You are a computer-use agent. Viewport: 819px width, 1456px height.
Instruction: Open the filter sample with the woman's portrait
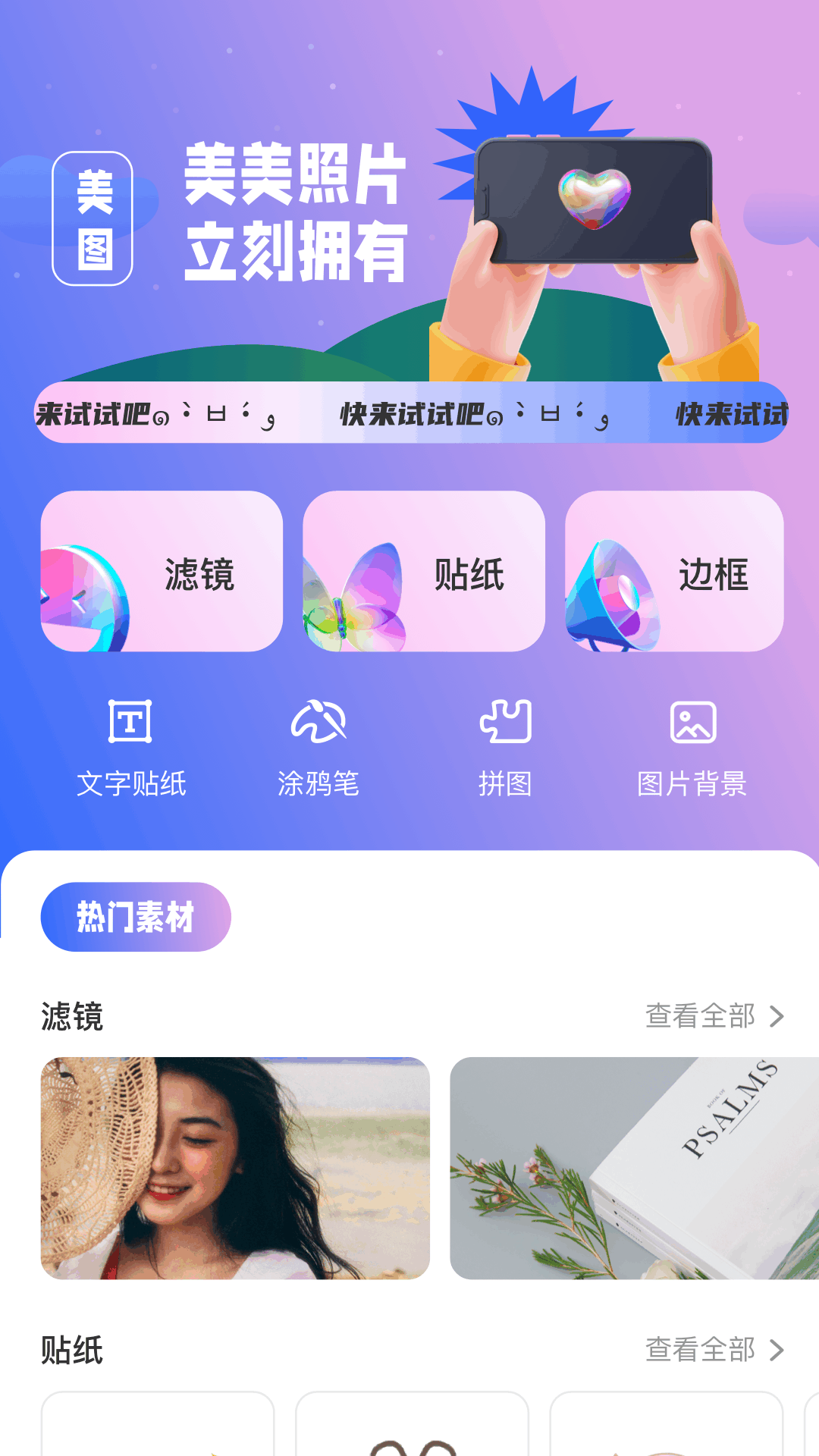click(235, 1168)
